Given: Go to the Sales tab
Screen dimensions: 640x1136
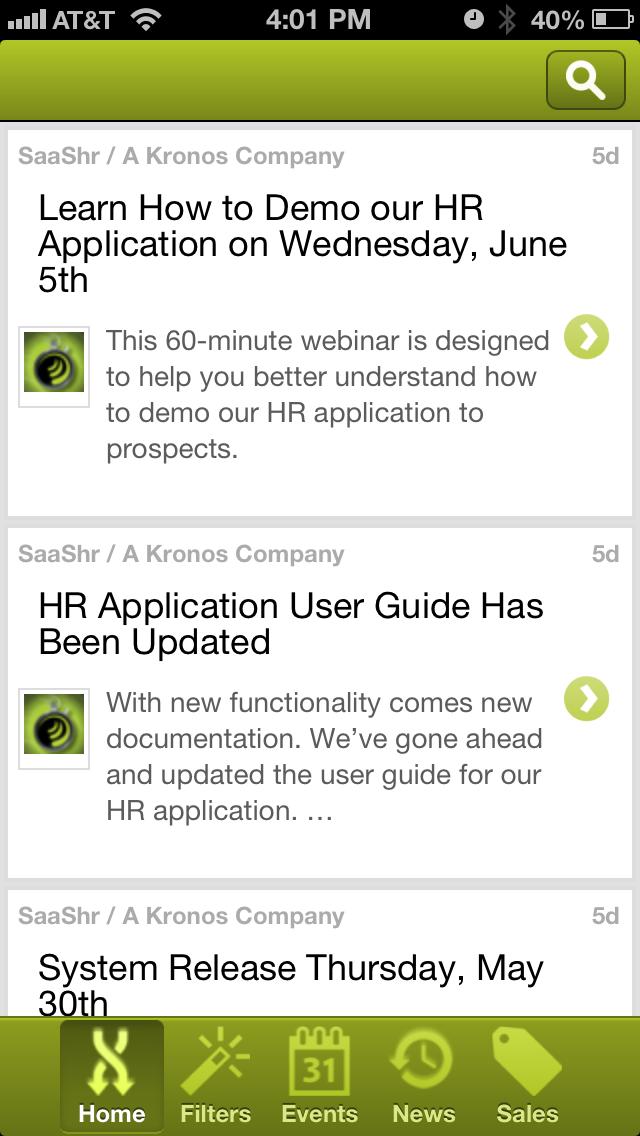Looking at the screenshot, I should click(x=527, y=1076).
